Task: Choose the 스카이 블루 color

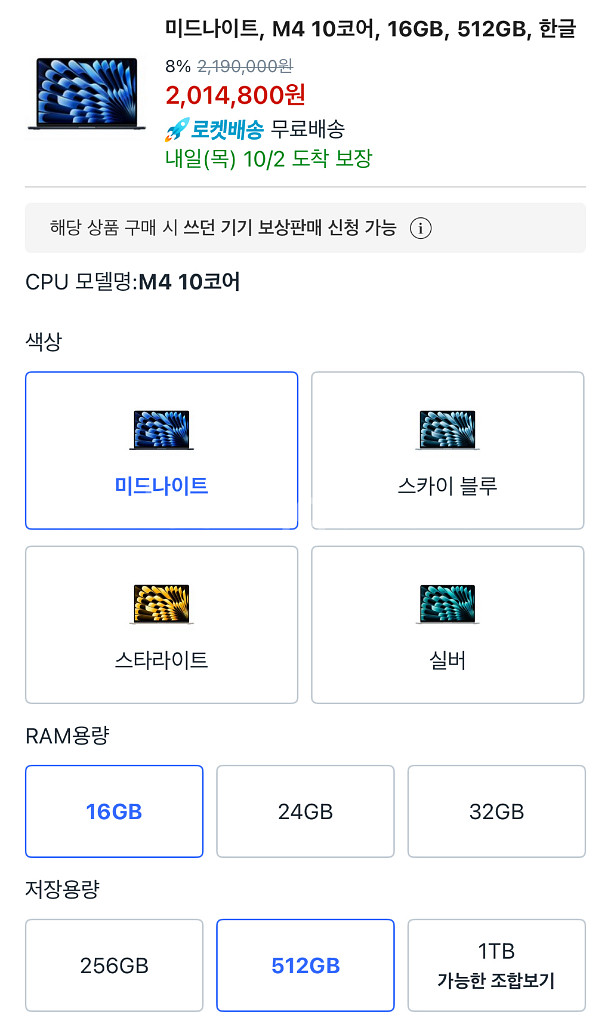Action: [x=447, y=450]
